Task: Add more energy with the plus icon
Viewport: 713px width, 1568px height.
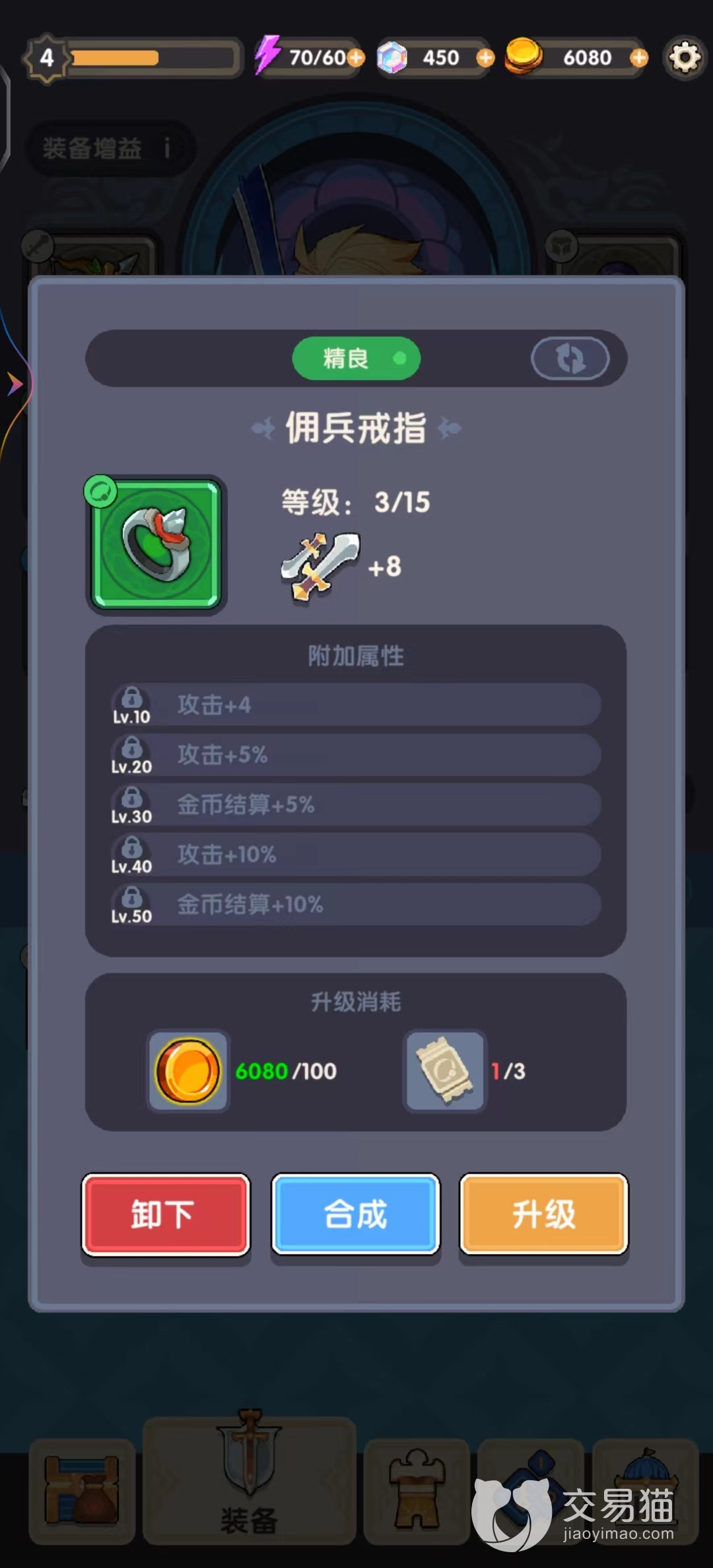Action: point(356,58)
